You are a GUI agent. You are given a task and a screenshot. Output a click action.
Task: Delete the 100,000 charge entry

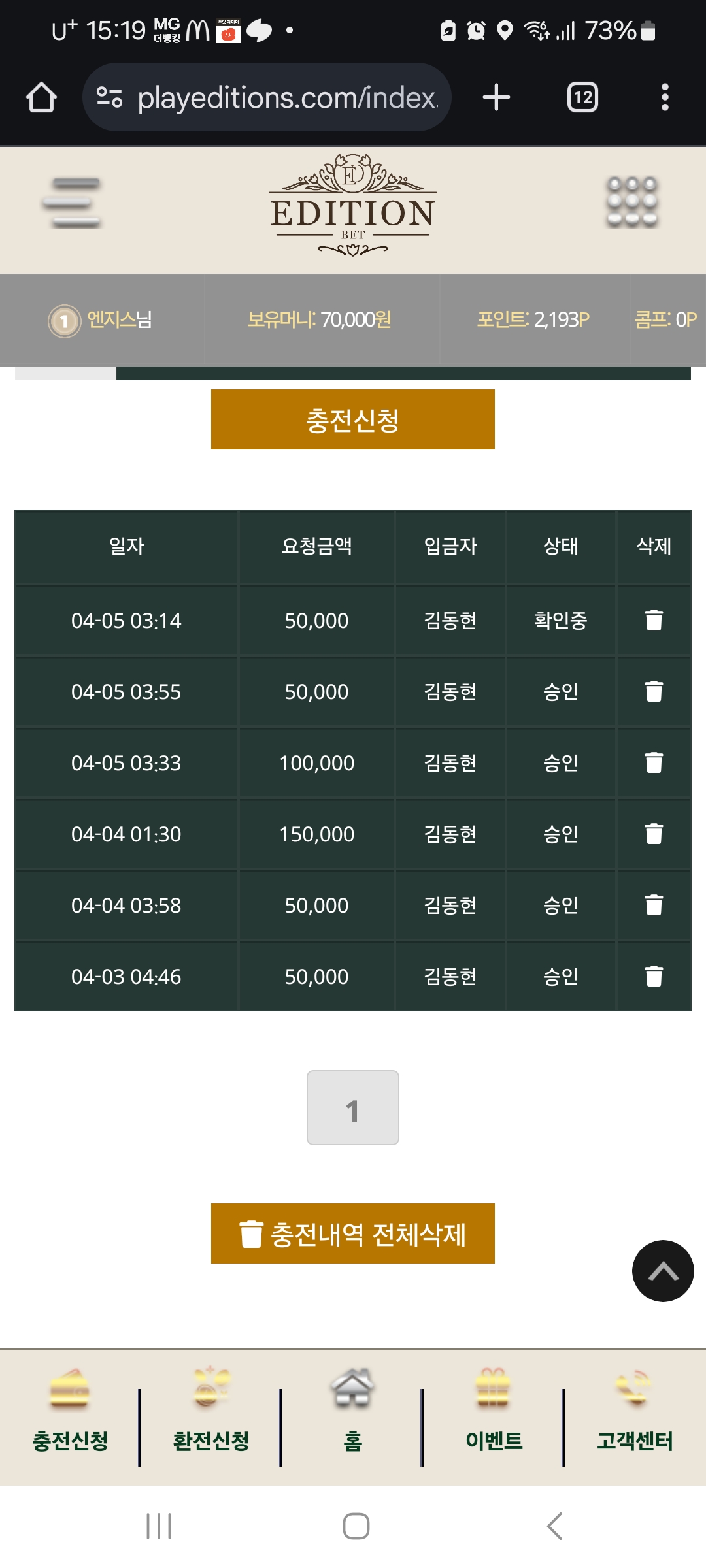tap(654, 762)
